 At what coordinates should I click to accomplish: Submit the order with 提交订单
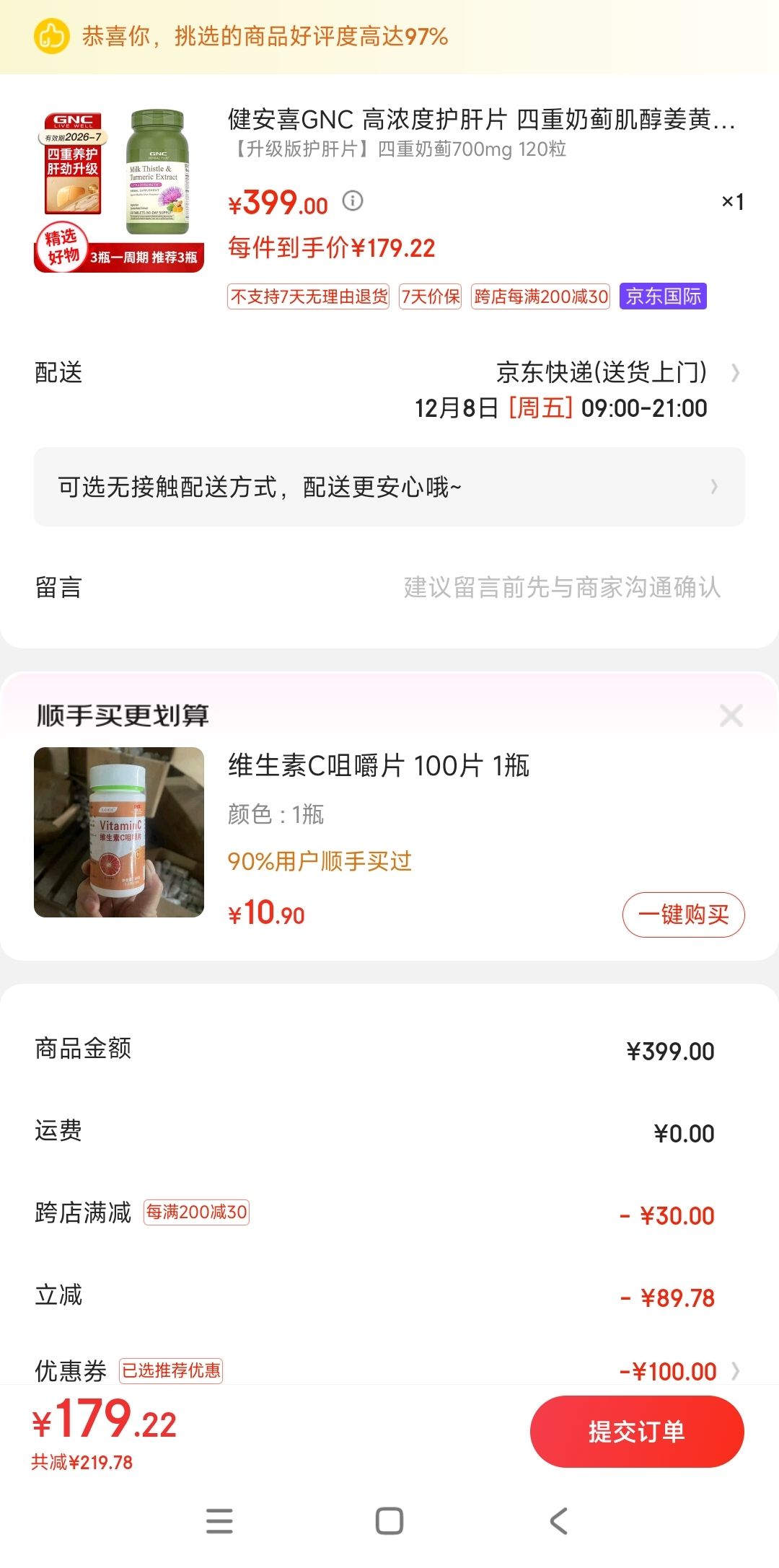pyautogui.click(x=637, y=1431)
